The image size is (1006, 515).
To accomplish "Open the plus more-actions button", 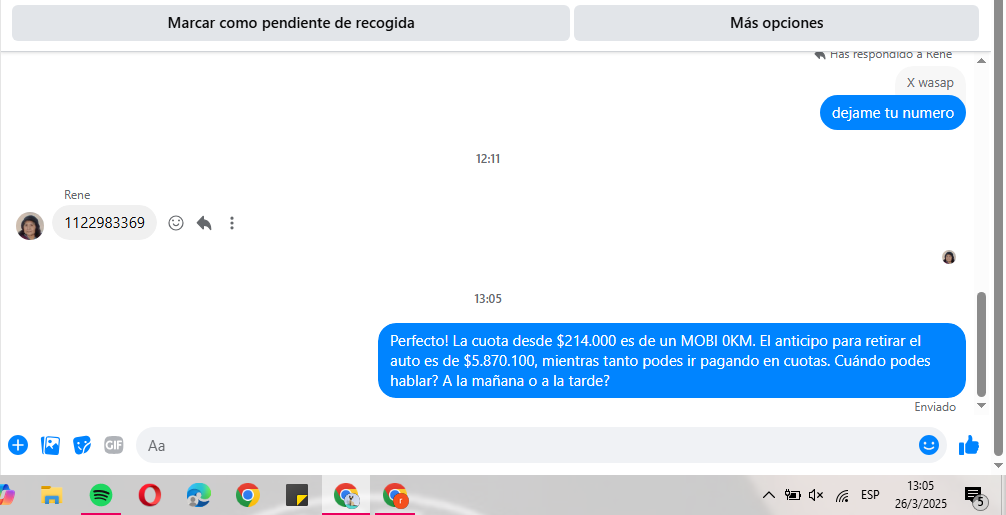I will tap(18, 445).
